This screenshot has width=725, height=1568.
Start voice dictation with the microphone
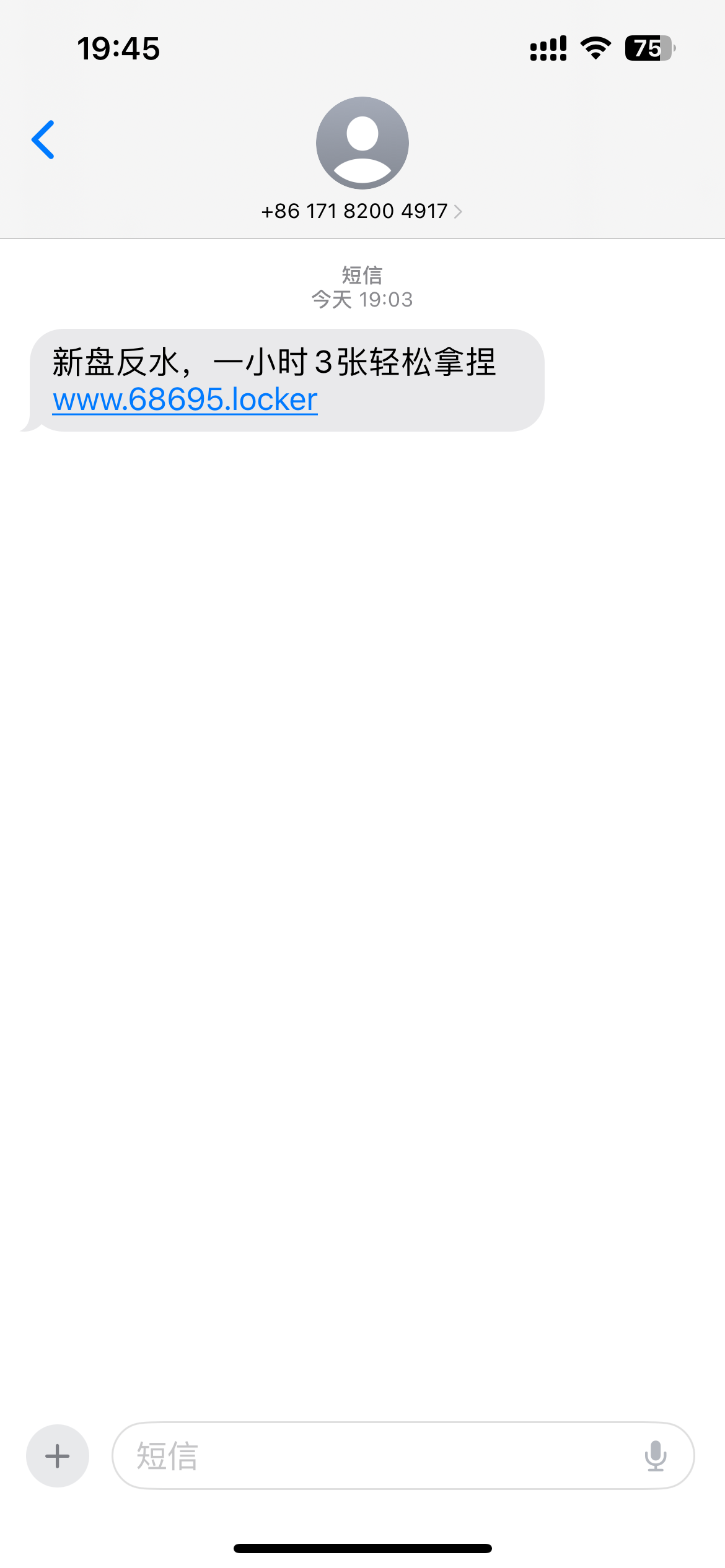pos(655,1455)
